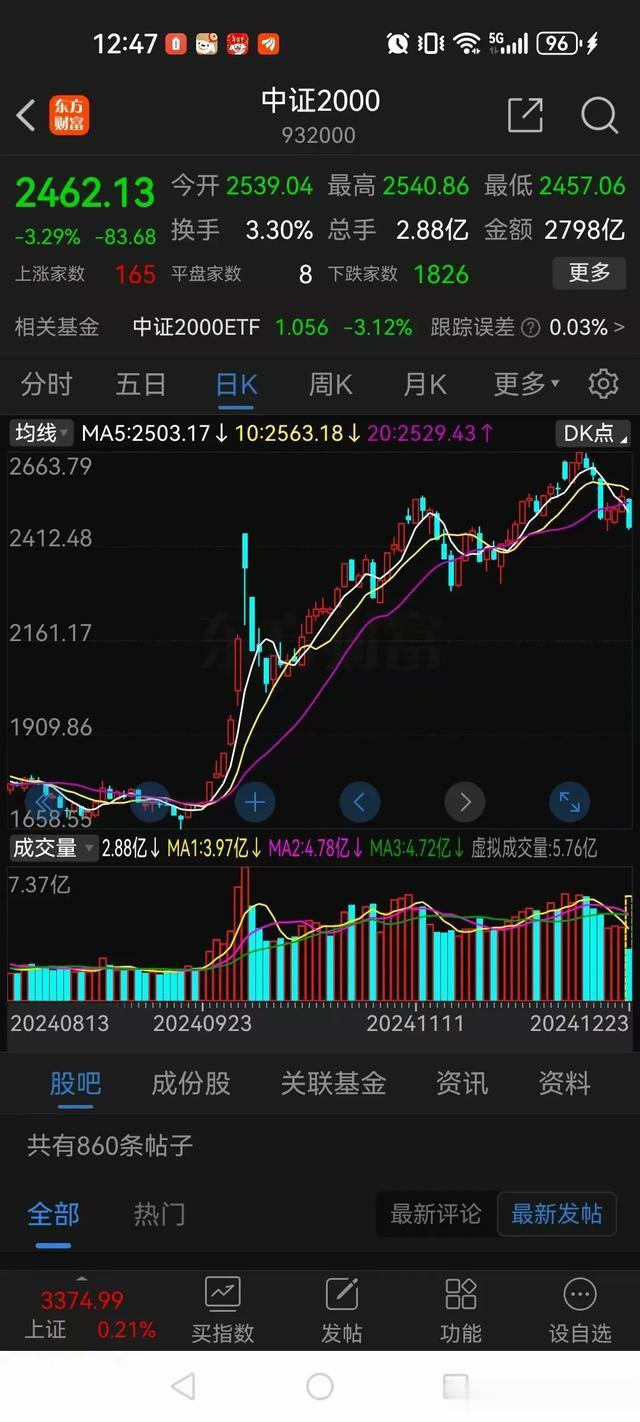Switch to the 五日 chart tab
The height and width of the screenshot is (1422, 640).
pos(140,384)
